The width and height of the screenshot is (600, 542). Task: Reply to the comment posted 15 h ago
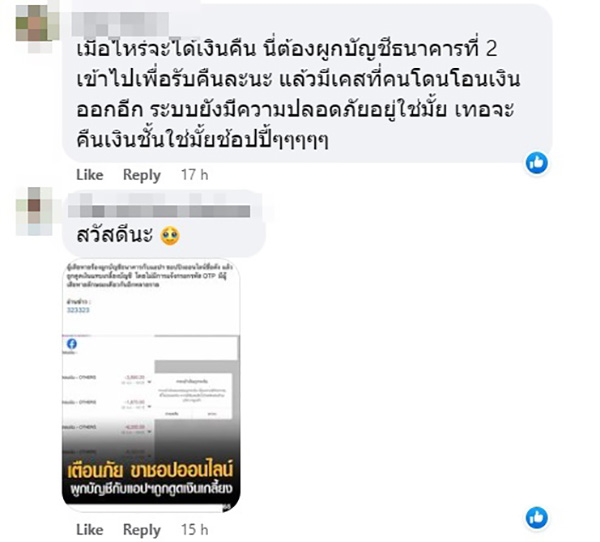pyautogui.click(x=141, y=529)
